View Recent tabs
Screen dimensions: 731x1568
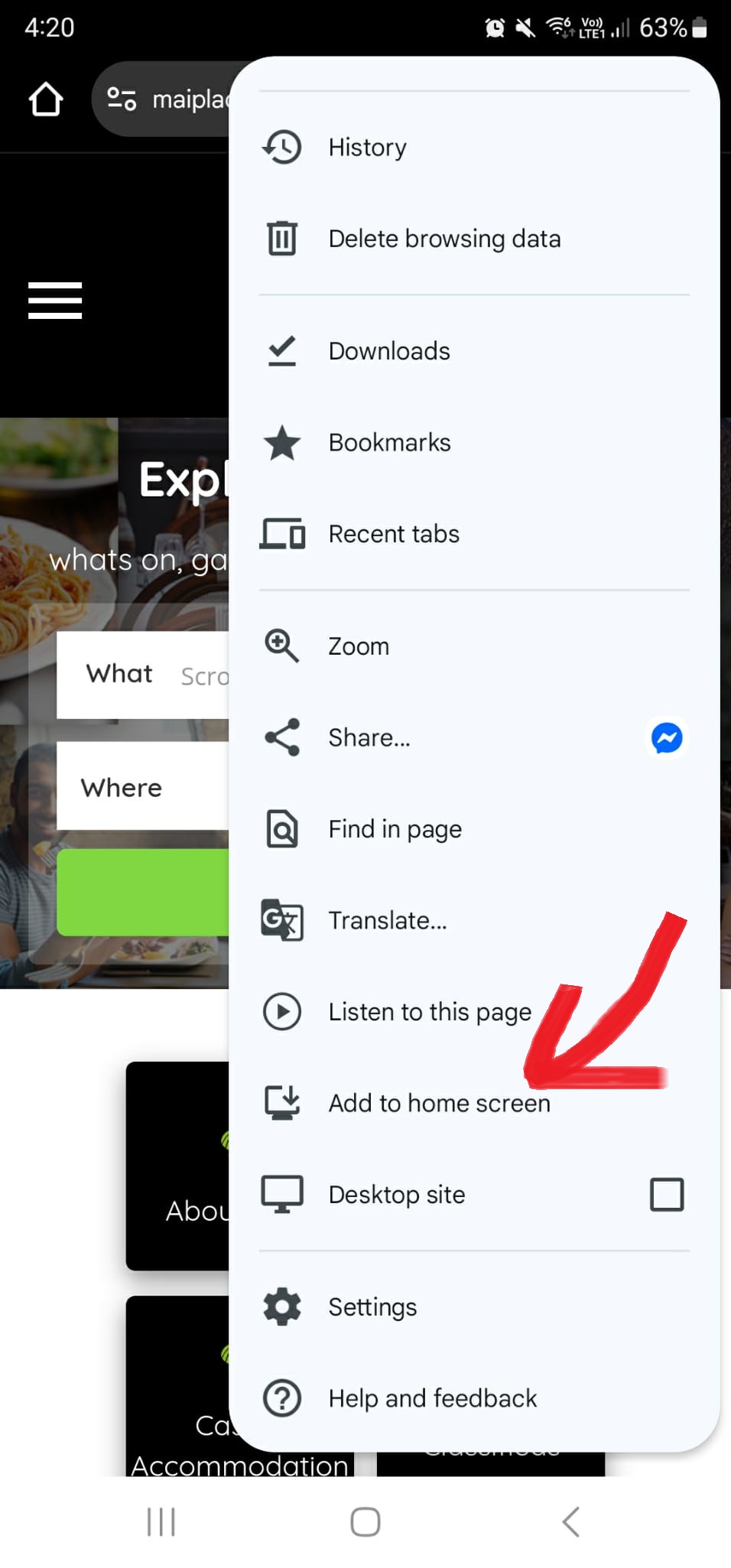[393, 534]
